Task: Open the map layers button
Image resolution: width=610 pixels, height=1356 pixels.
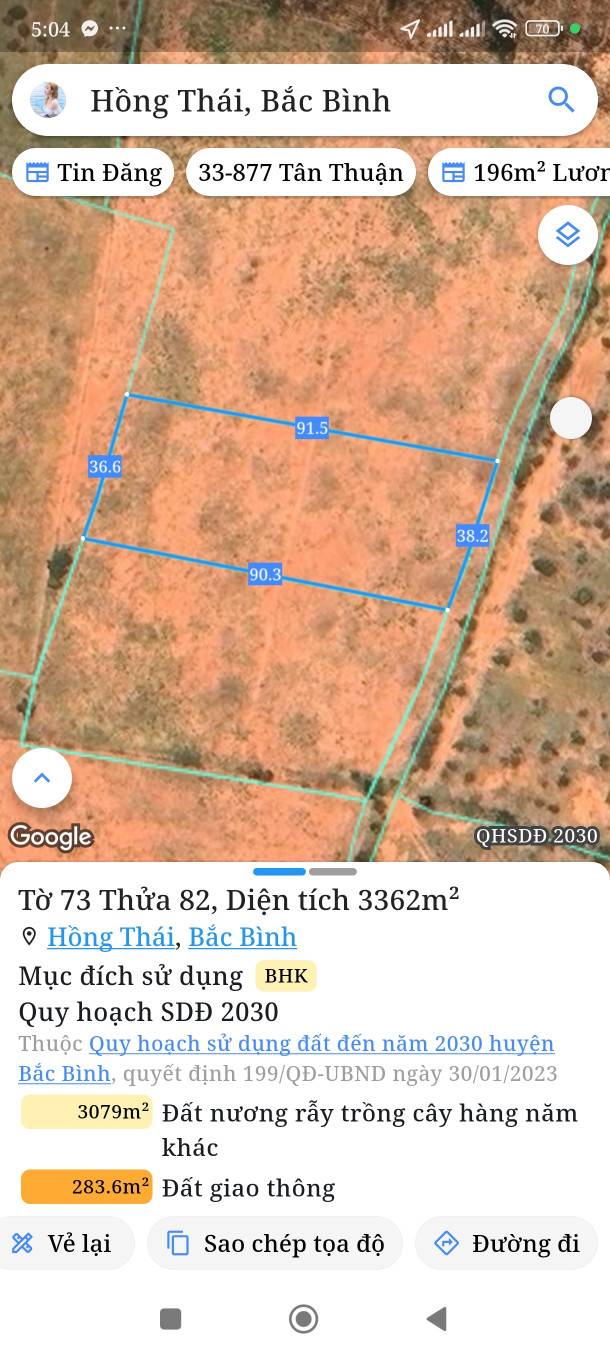Action: [567, 235]
